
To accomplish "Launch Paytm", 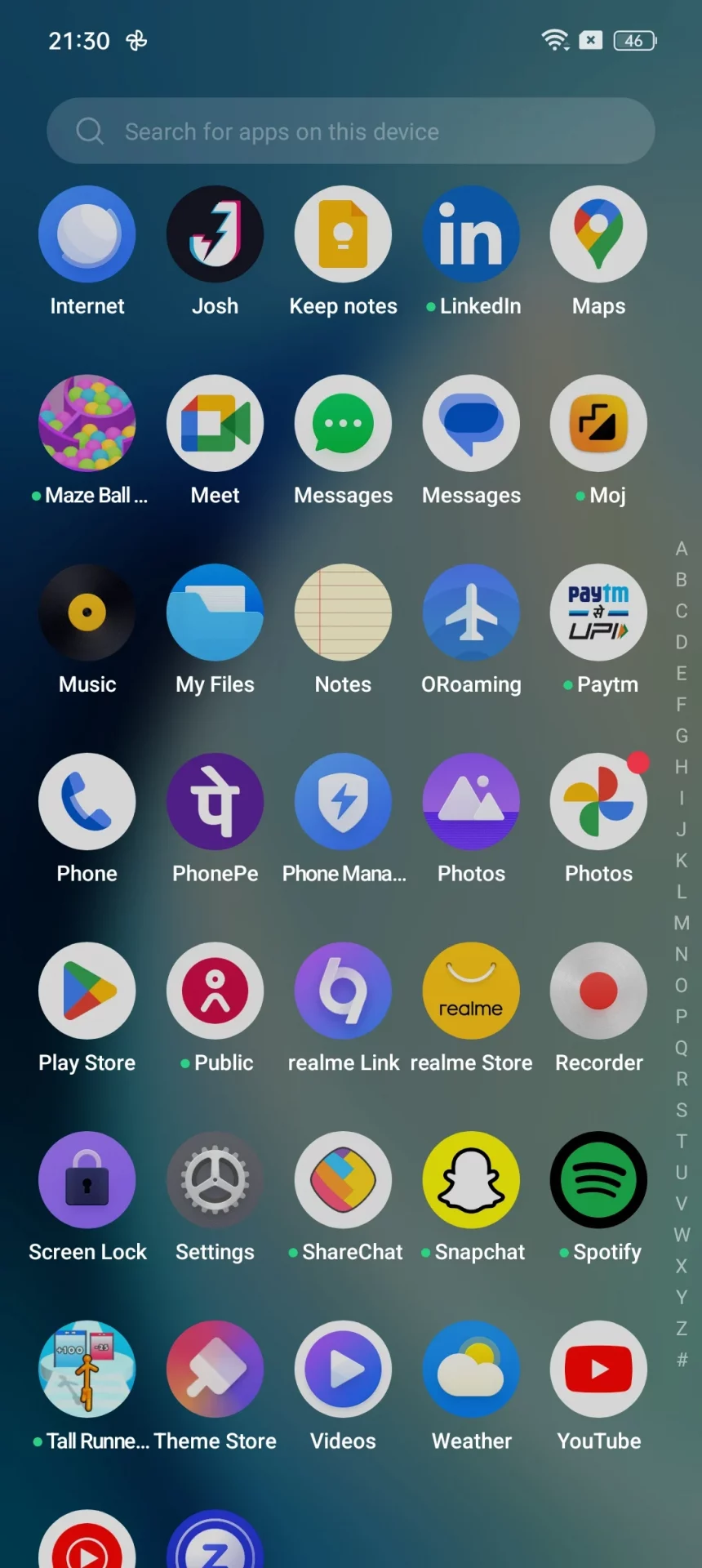I will (x=599, y=613).
